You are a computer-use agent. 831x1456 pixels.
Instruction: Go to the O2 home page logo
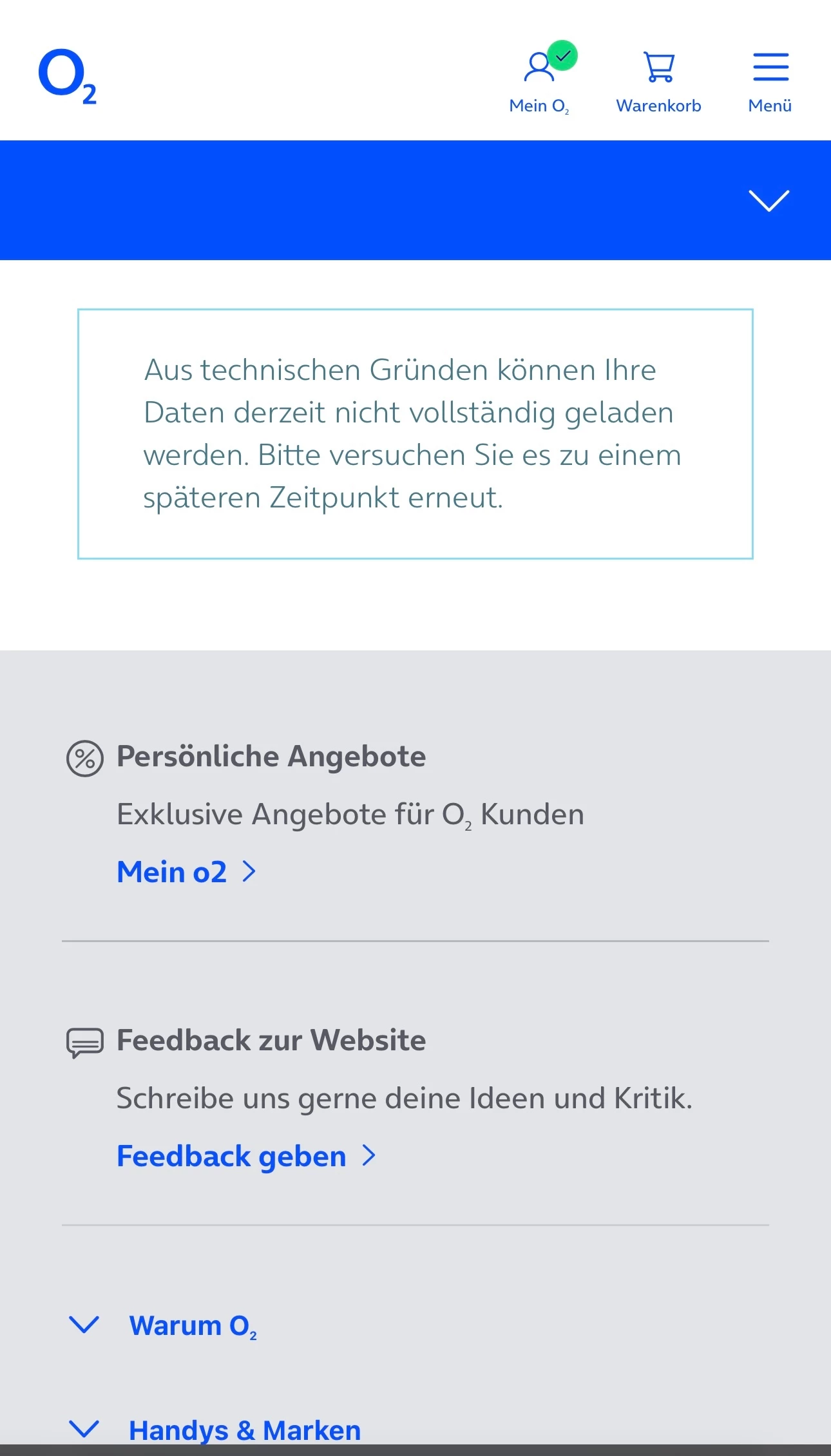click(67, 76)
